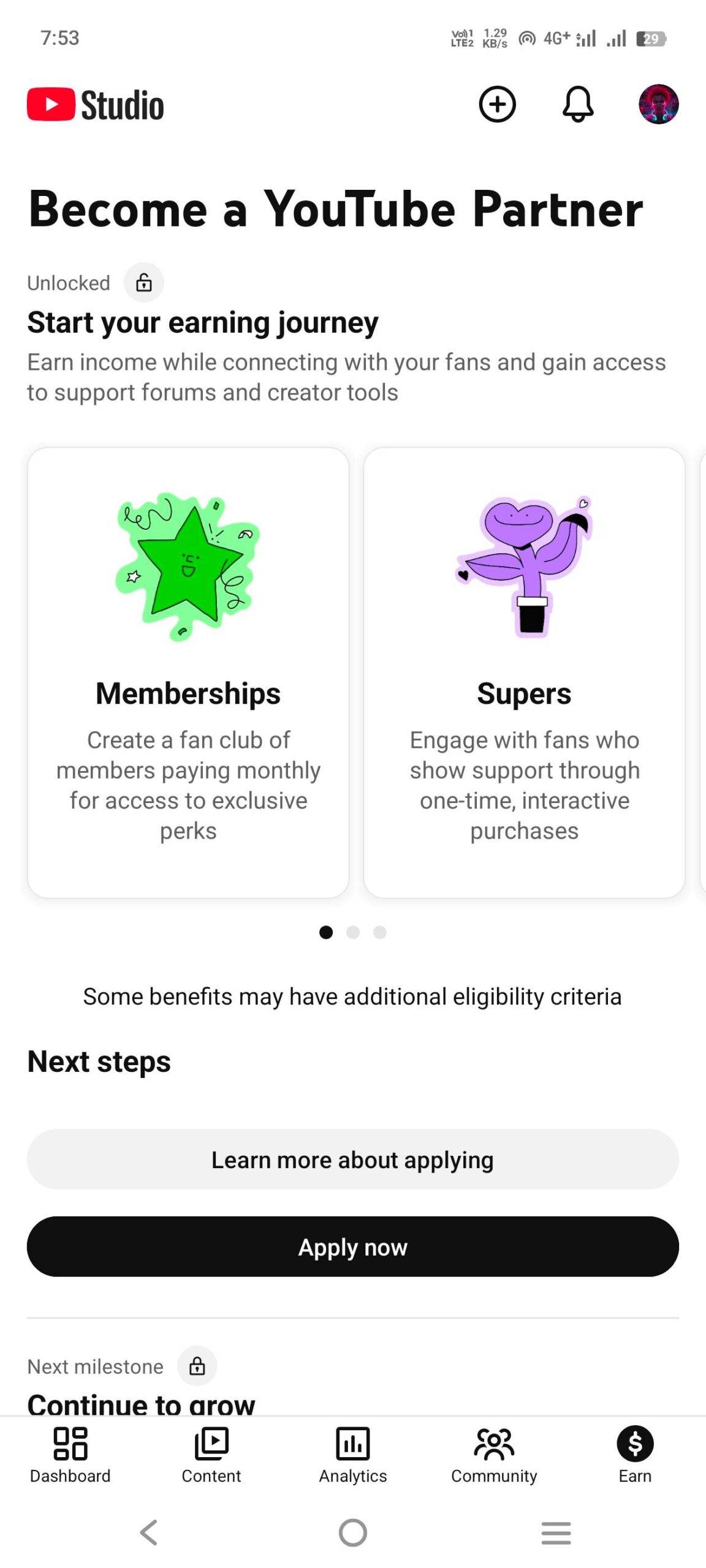Switch to the Community tab
Screen dimensions: 706x1568
494,1455
